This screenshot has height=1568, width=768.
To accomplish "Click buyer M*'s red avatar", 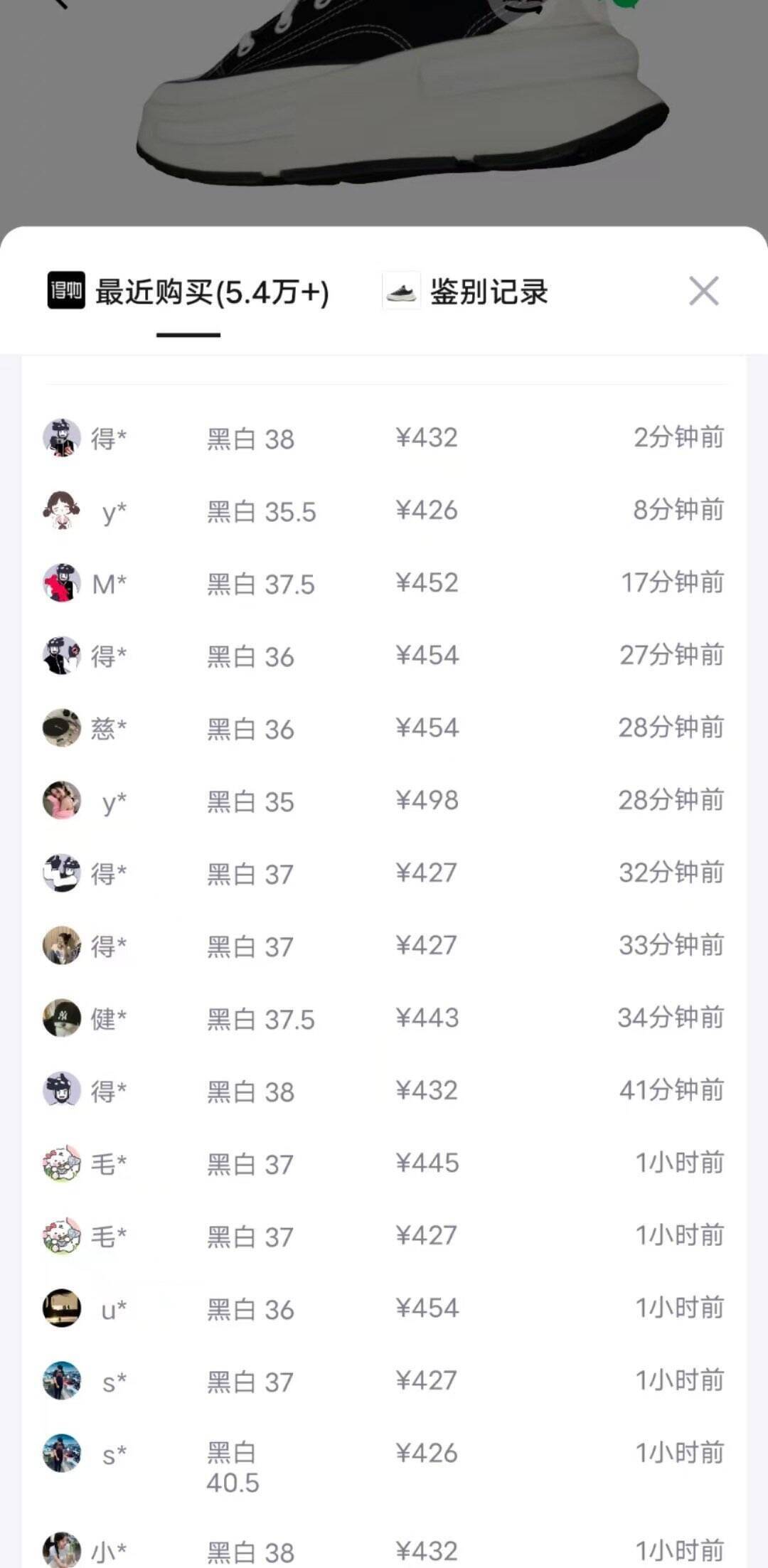I will pos(62,583).
